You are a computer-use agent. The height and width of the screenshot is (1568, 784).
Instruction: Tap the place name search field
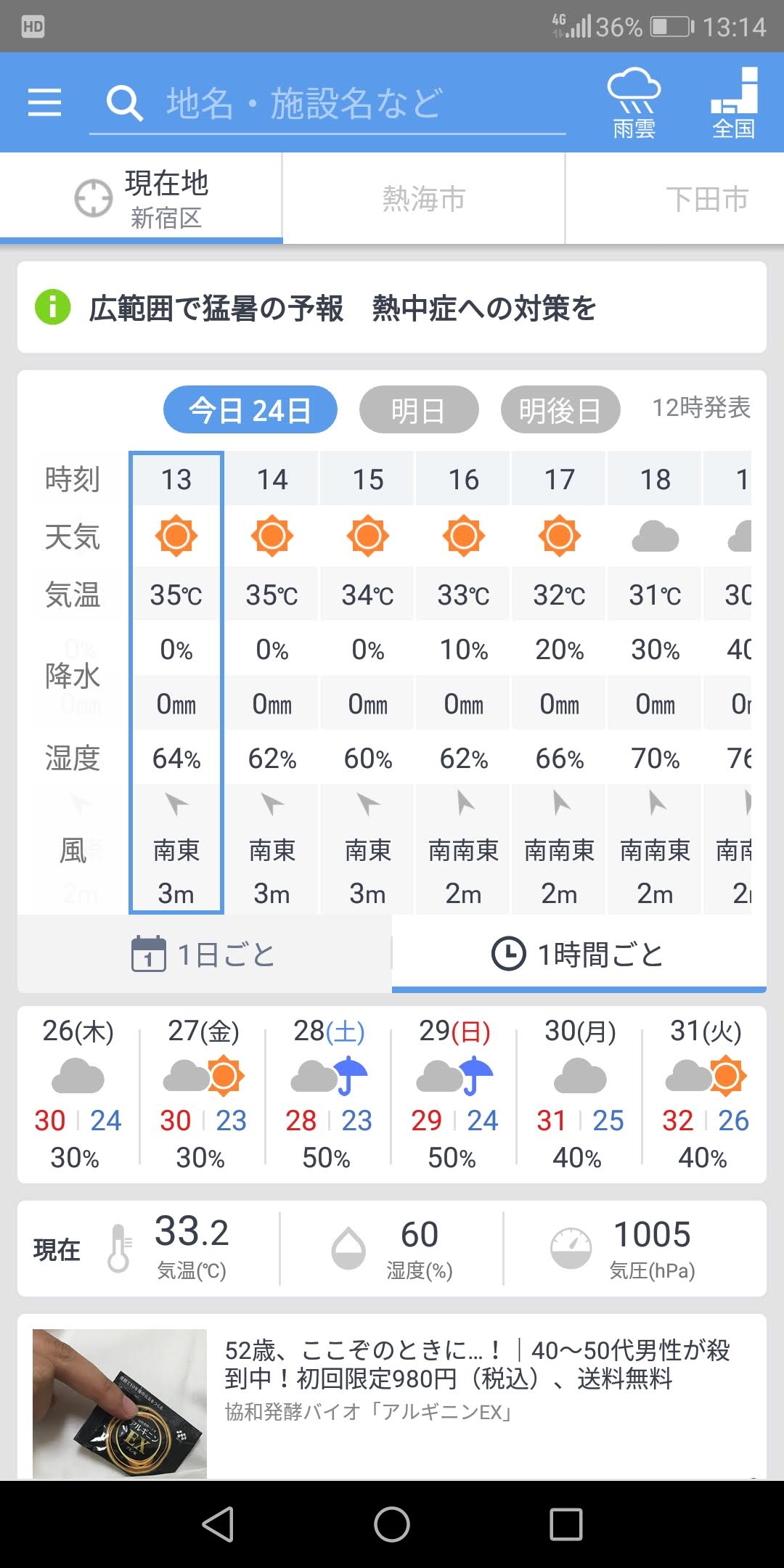pos(327,103)
